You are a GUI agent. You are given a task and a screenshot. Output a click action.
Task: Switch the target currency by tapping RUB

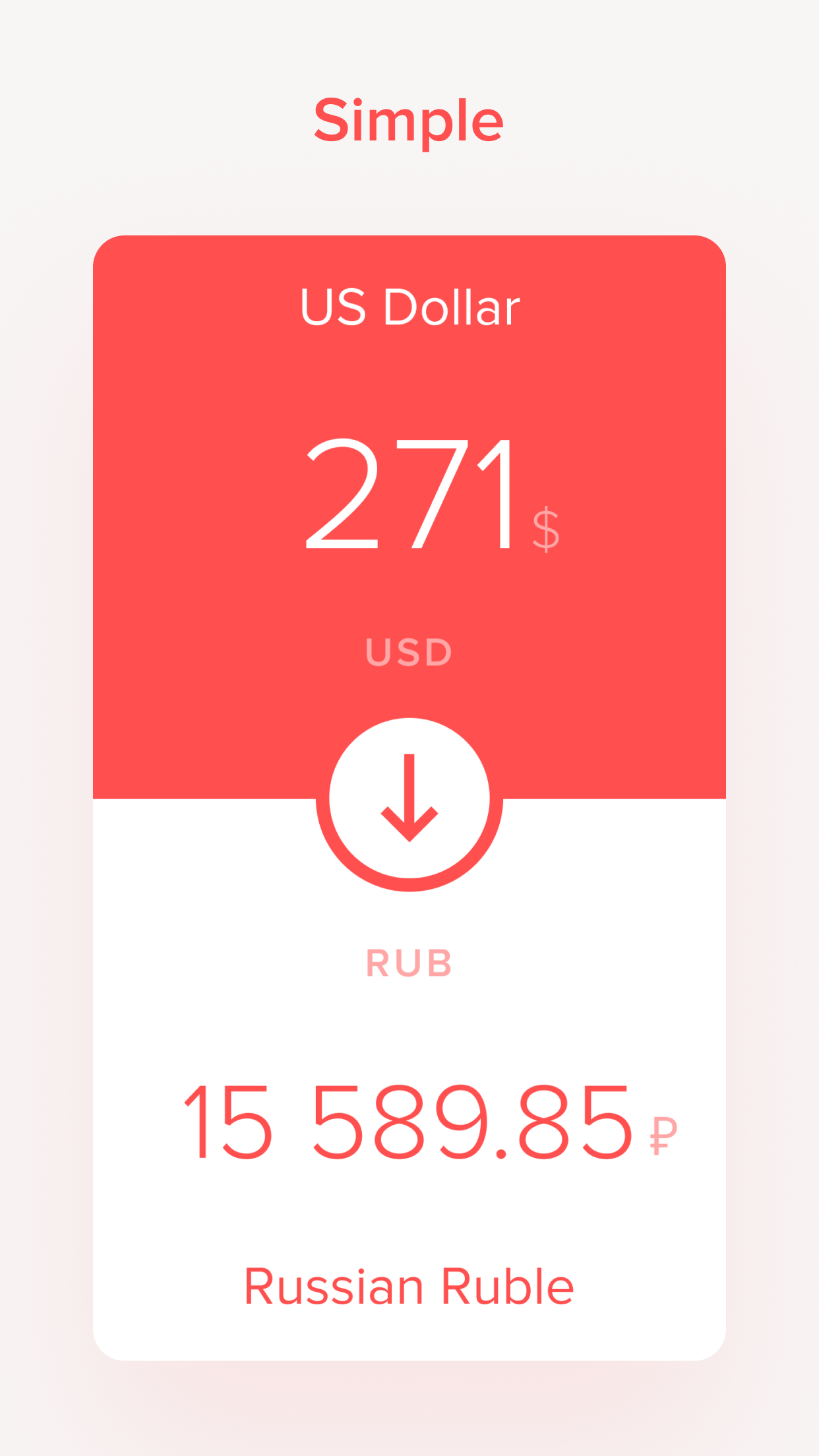pos(409,963)
